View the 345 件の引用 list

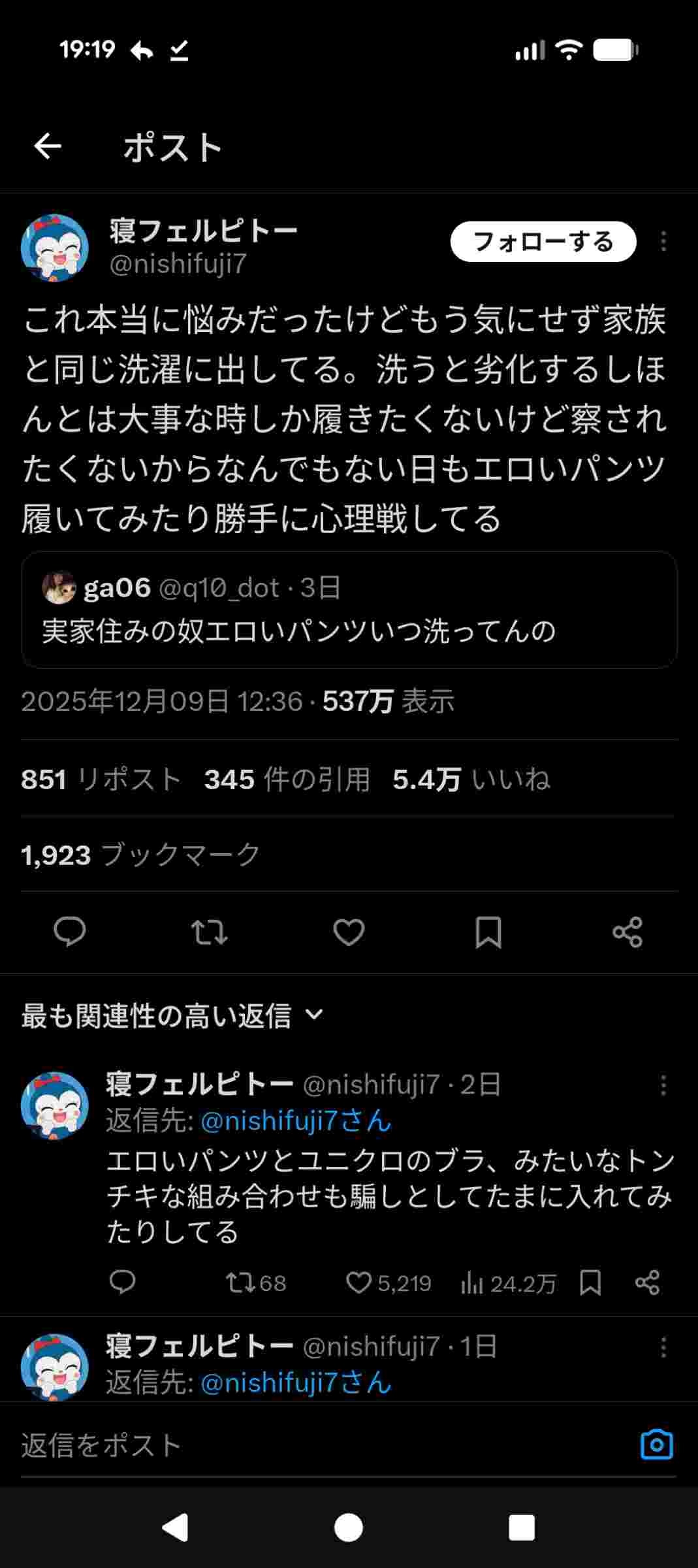click(x=287, y=779)
